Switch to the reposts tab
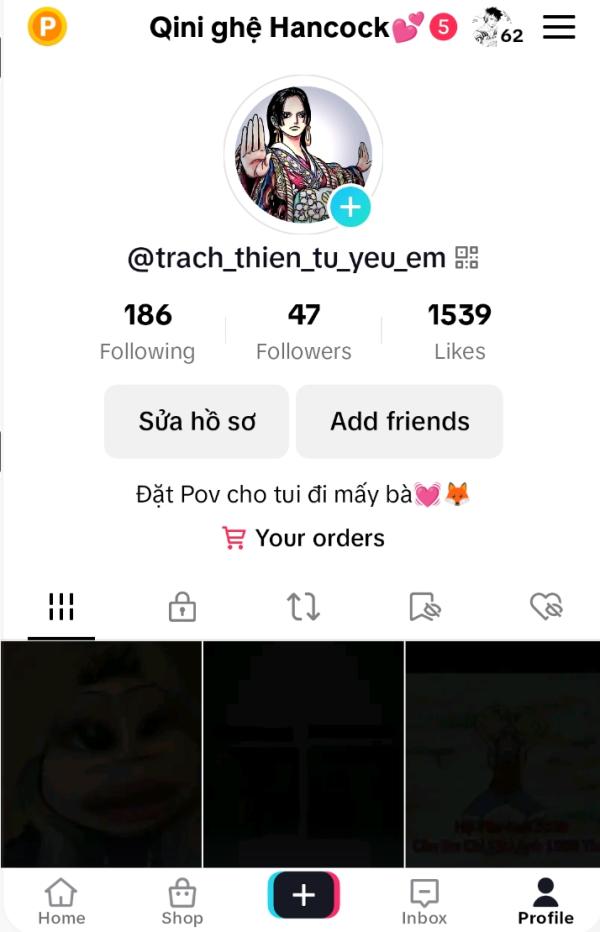Screen dimensions: 600x932 [x=304, y=606]
